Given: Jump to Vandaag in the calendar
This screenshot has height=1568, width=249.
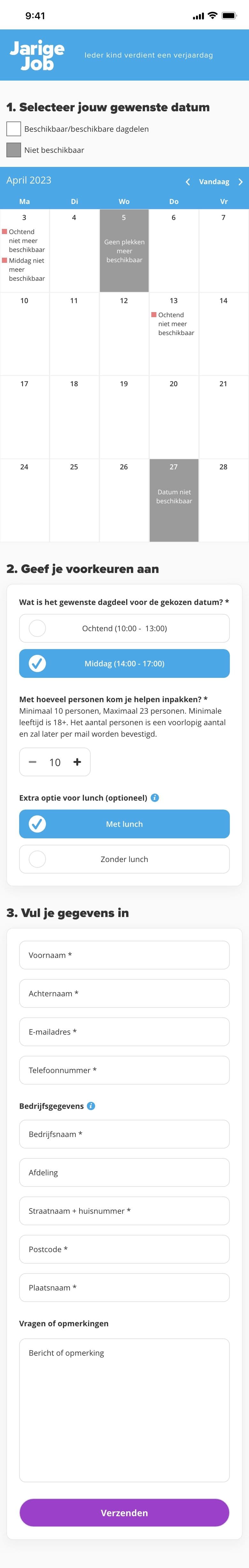Looking at the screenshot, I should click(214, 182).
